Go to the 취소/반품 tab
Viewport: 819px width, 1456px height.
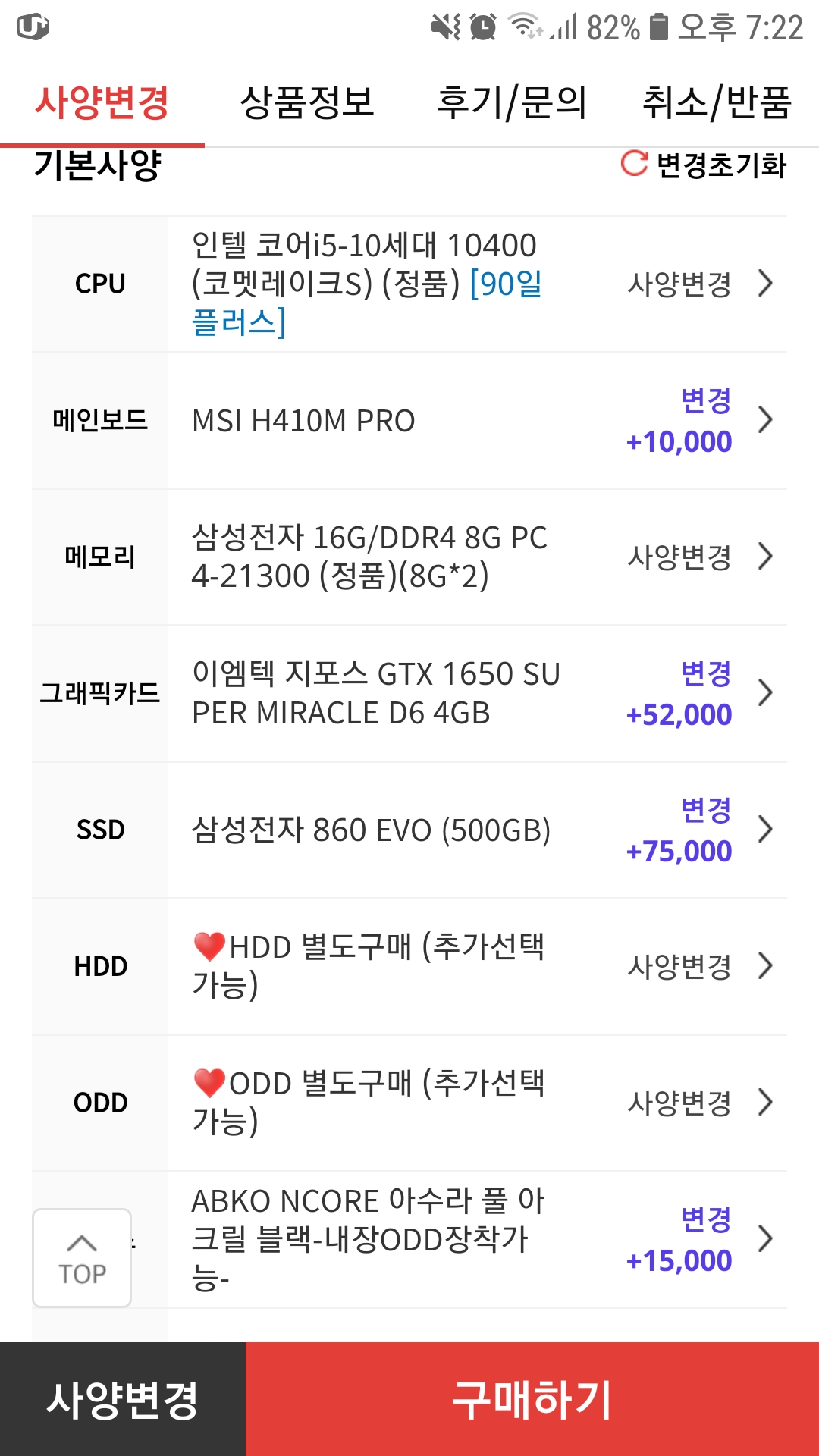[x=717, y=102]
